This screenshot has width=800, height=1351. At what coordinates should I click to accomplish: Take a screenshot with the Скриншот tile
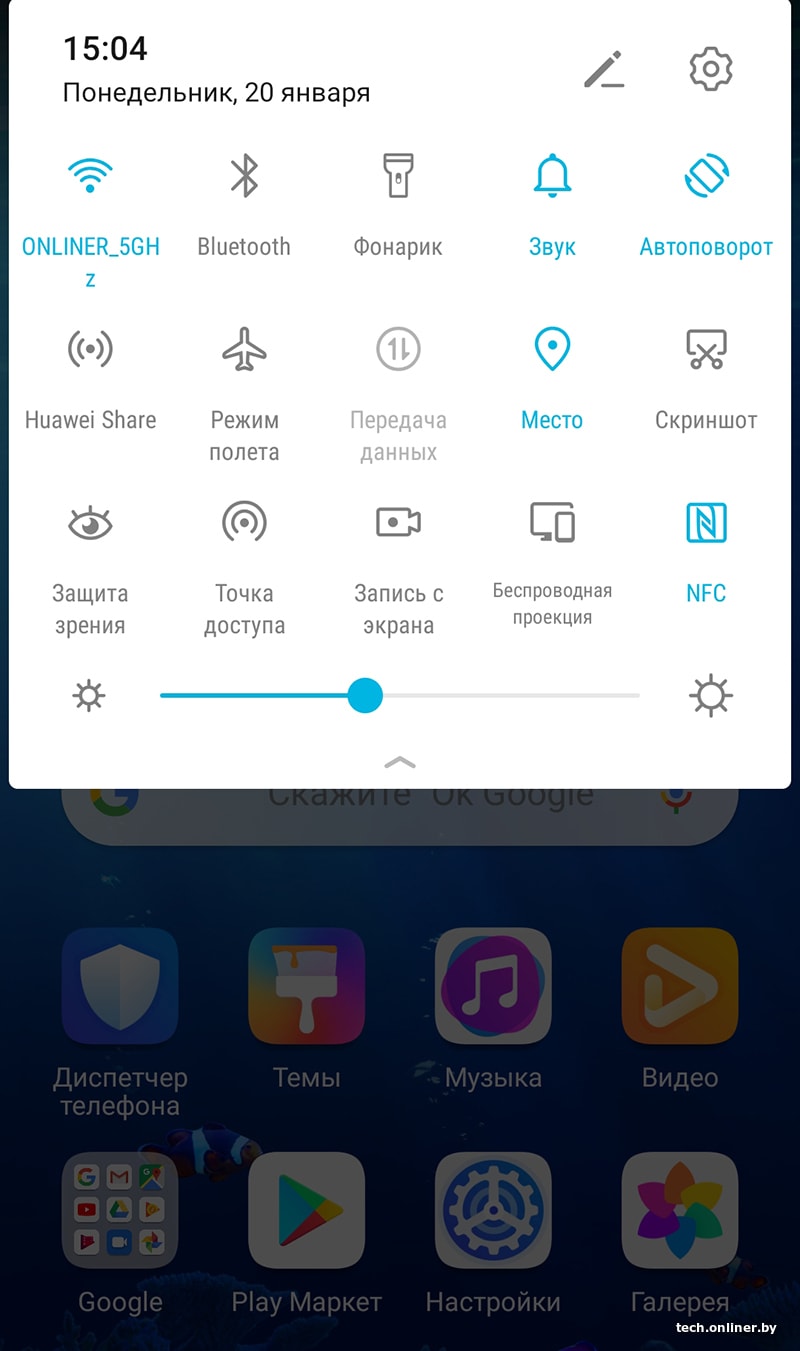tap(706, 349)
